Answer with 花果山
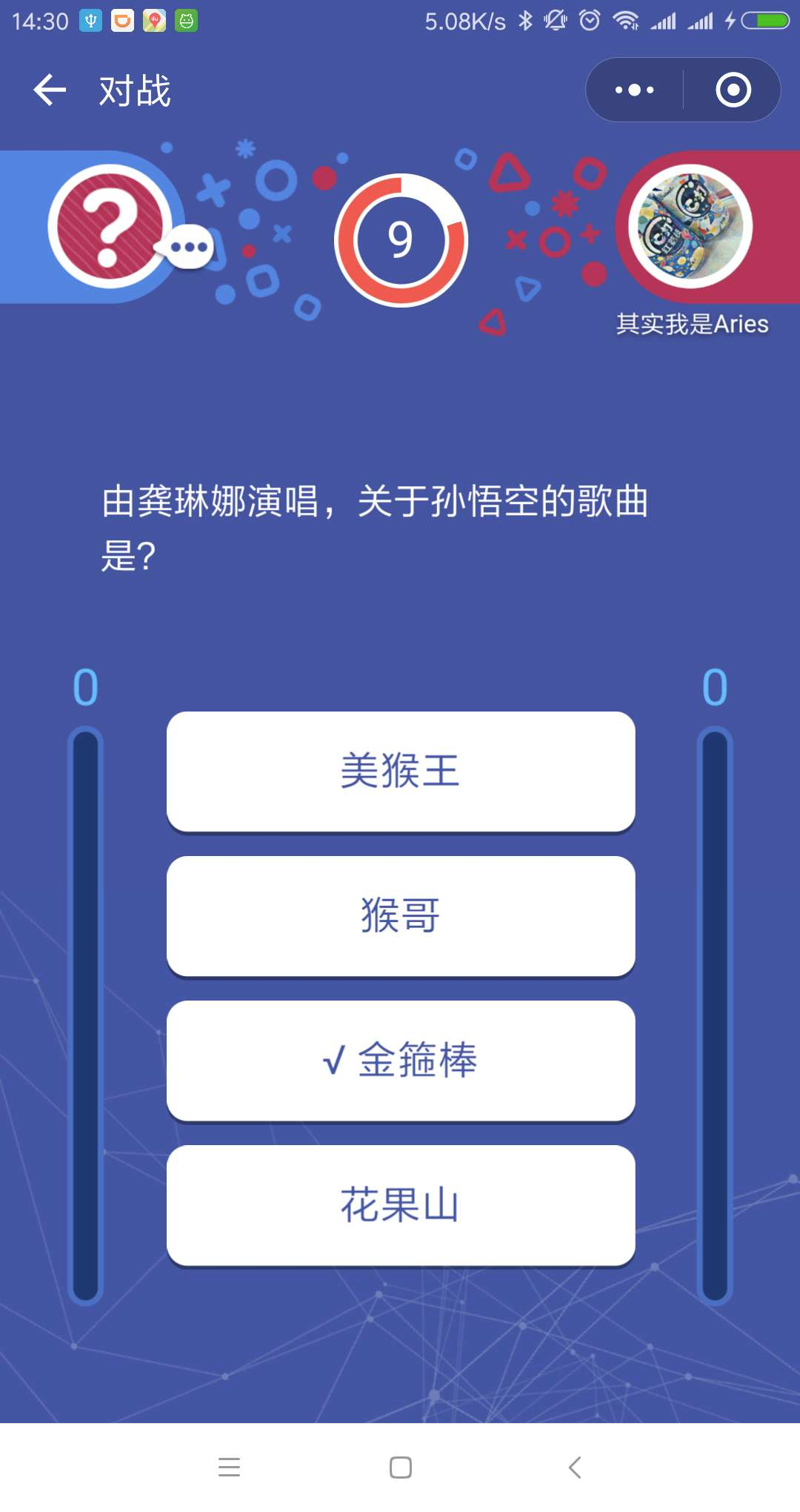 coord(401,1204)
